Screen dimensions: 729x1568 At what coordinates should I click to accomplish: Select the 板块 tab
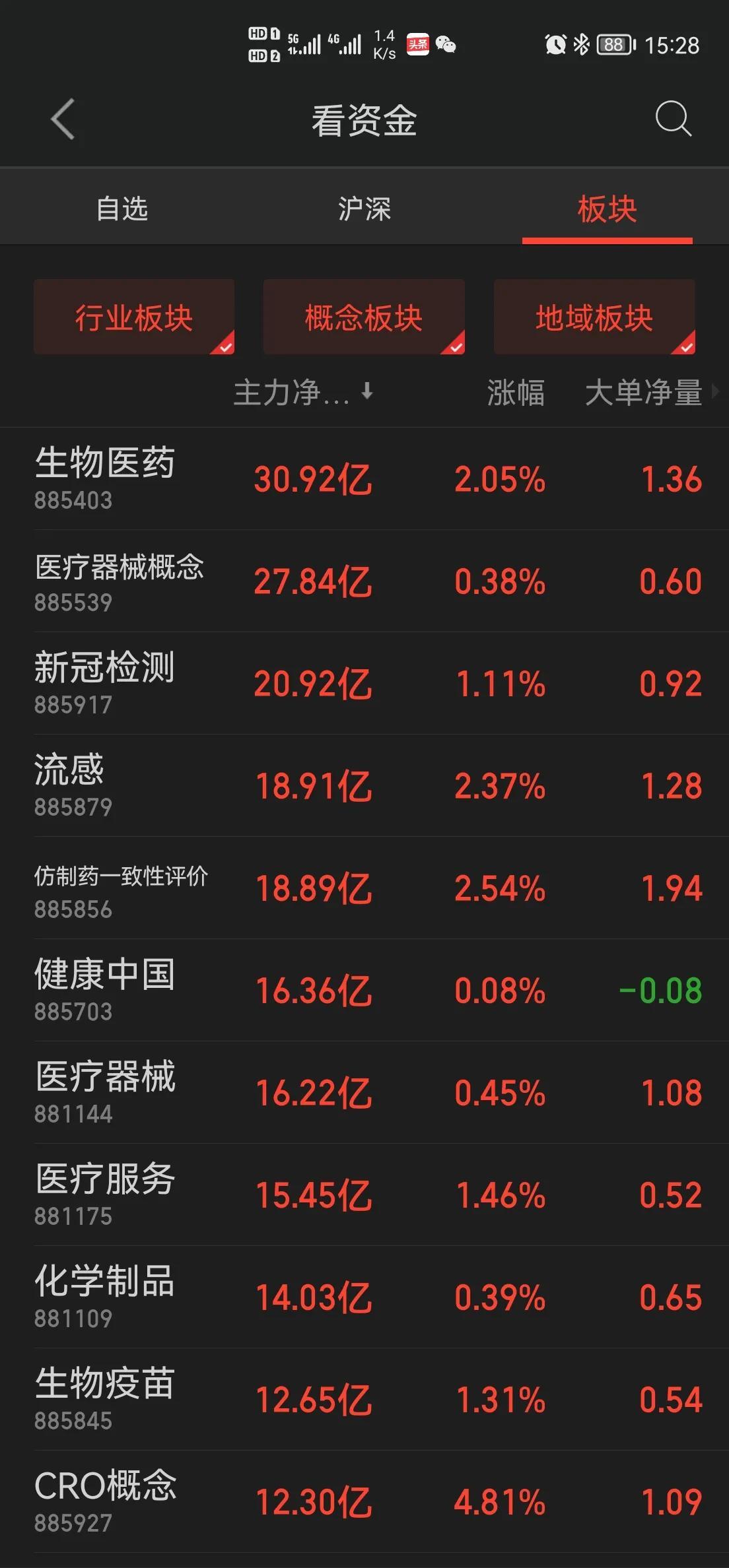point(607,209)
